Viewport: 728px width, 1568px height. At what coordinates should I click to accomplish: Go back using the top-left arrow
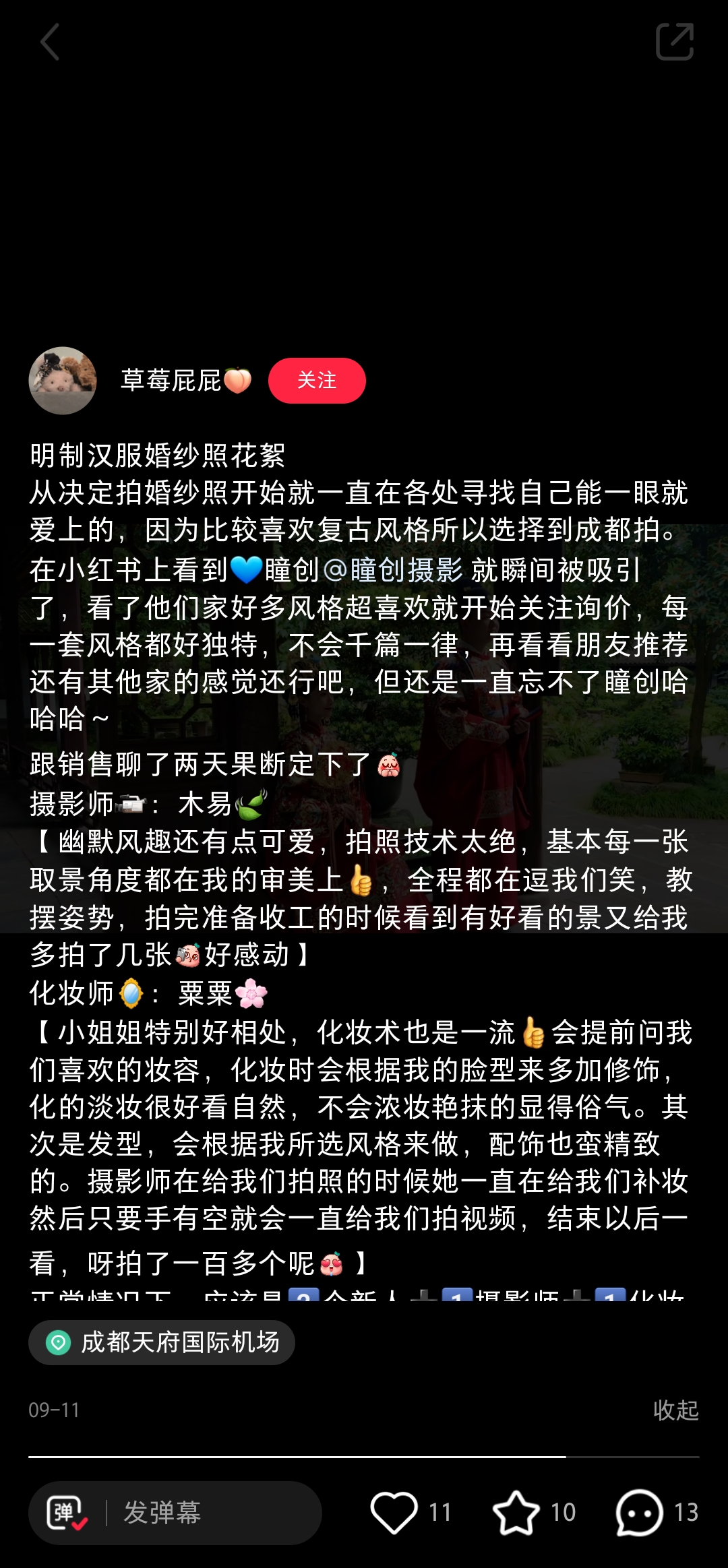[x=49, y=42]
